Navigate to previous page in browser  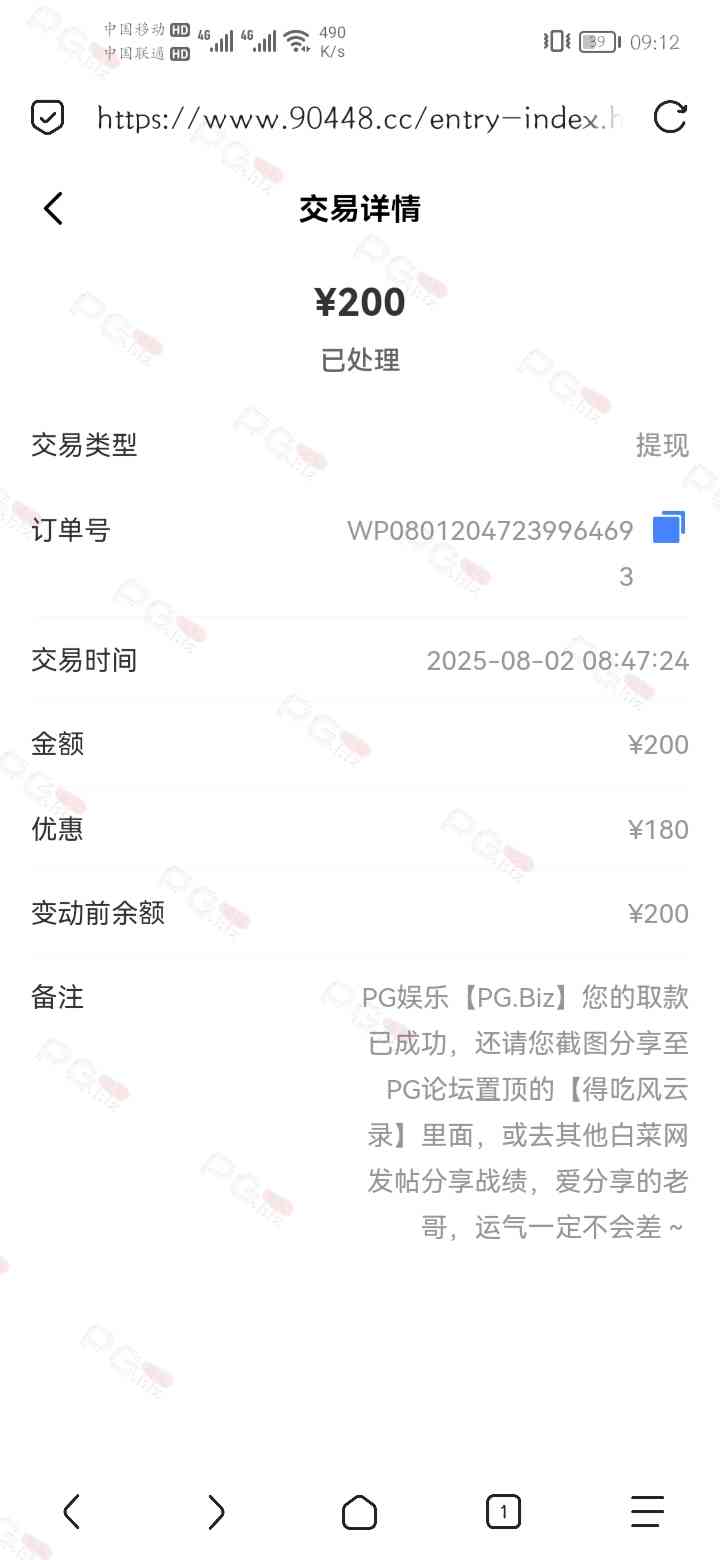pos(71,1512)
